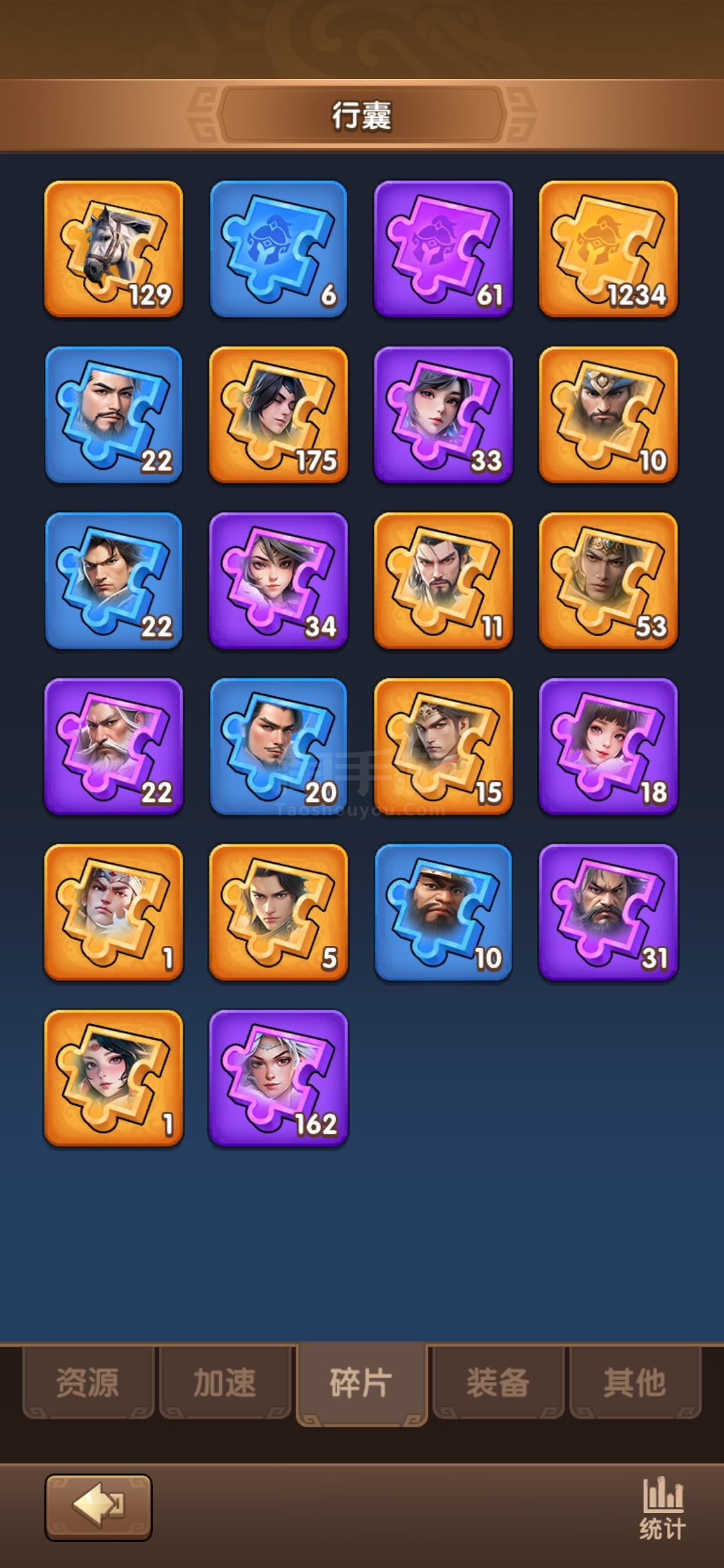Tap the back arrow button
This screenshot has height=1568, width=724.
tap(99, 1507)
